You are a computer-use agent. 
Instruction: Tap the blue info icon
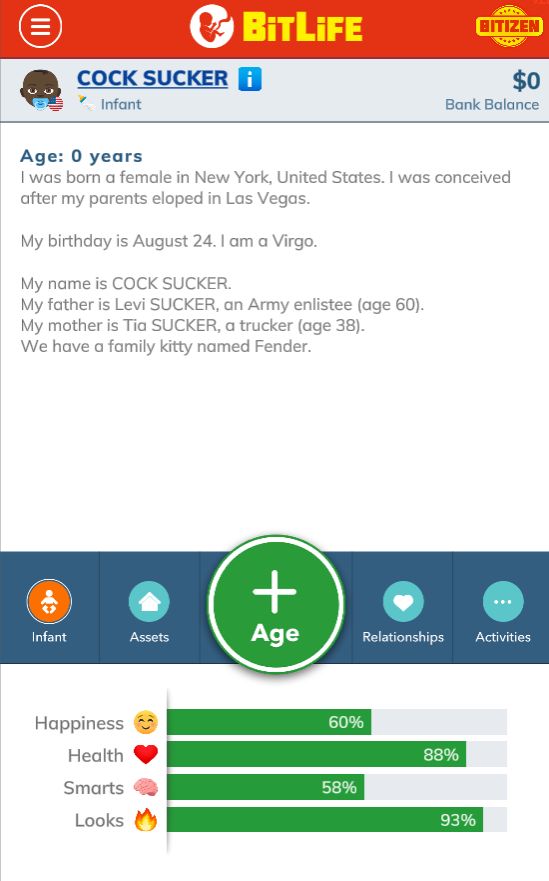coord(250,79)
